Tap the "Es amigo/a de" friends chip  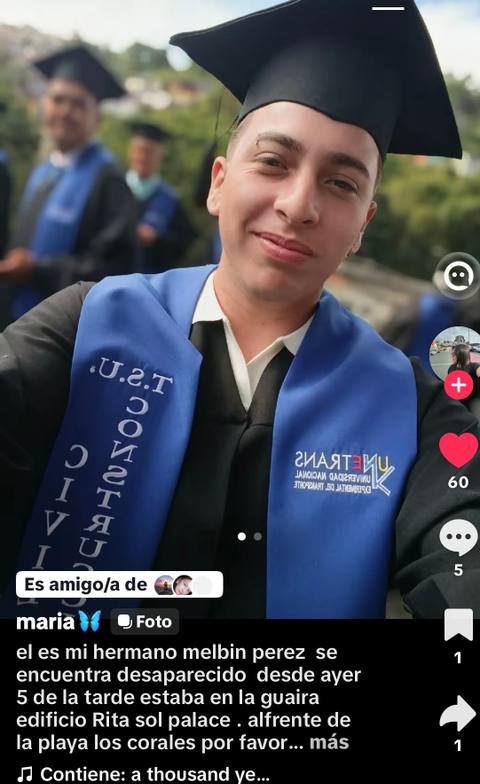pyautogui.click(x=120, y=584)
